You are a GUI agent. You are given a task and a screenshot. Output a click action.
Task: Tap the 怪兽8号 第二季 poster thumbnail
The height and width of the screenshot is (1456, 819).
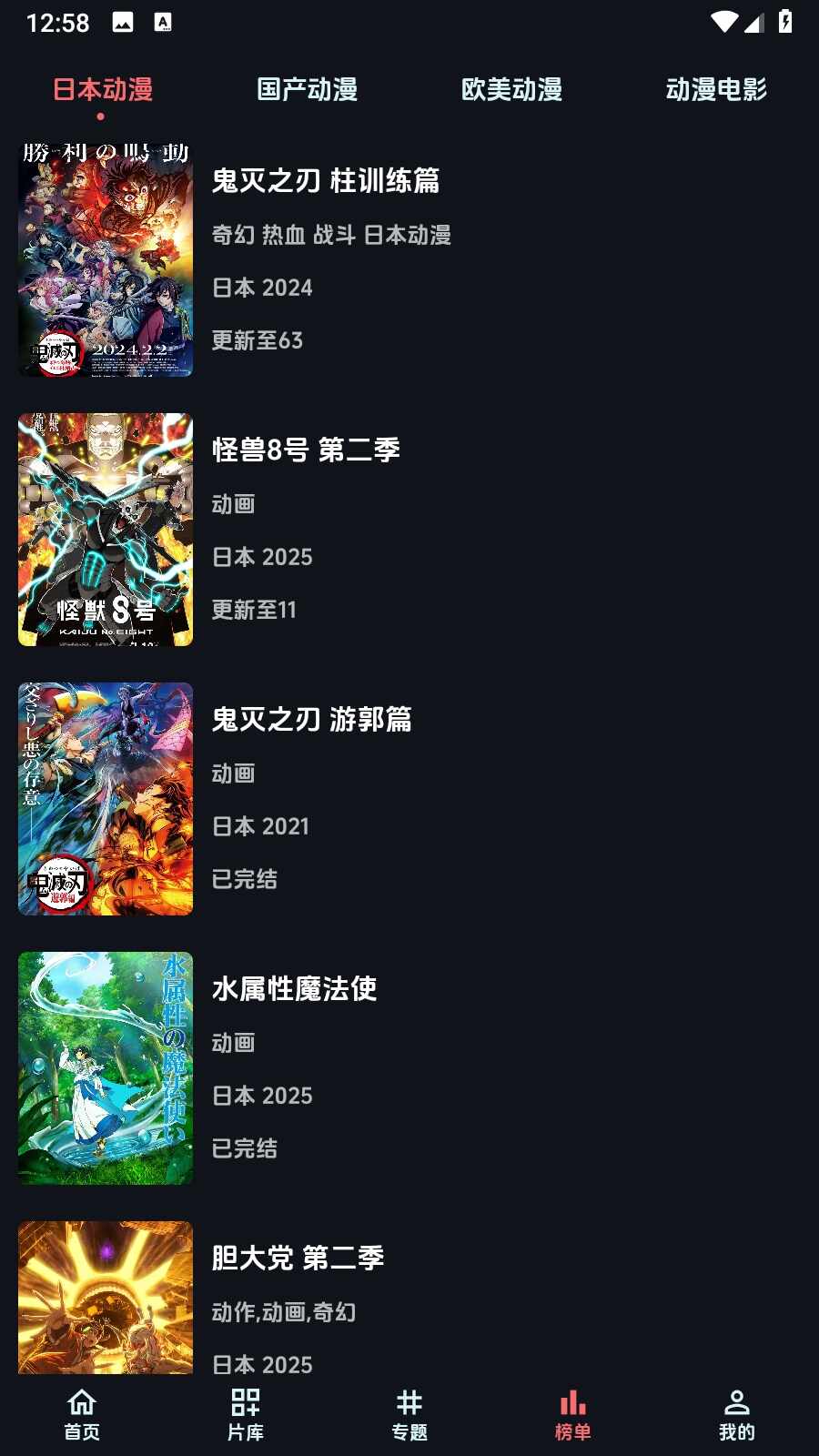coord(105,530)
